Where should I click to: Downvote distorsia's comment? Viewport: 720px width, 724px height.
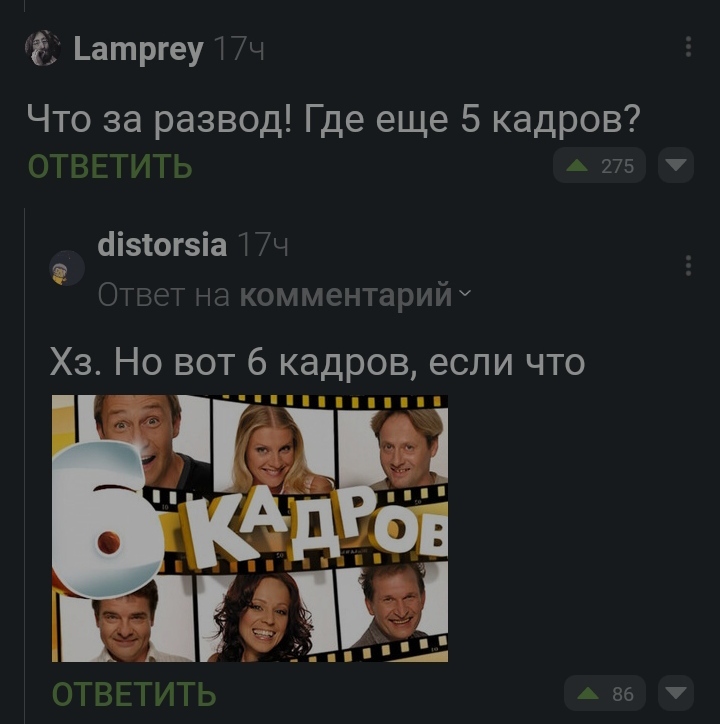click(676, 693)
